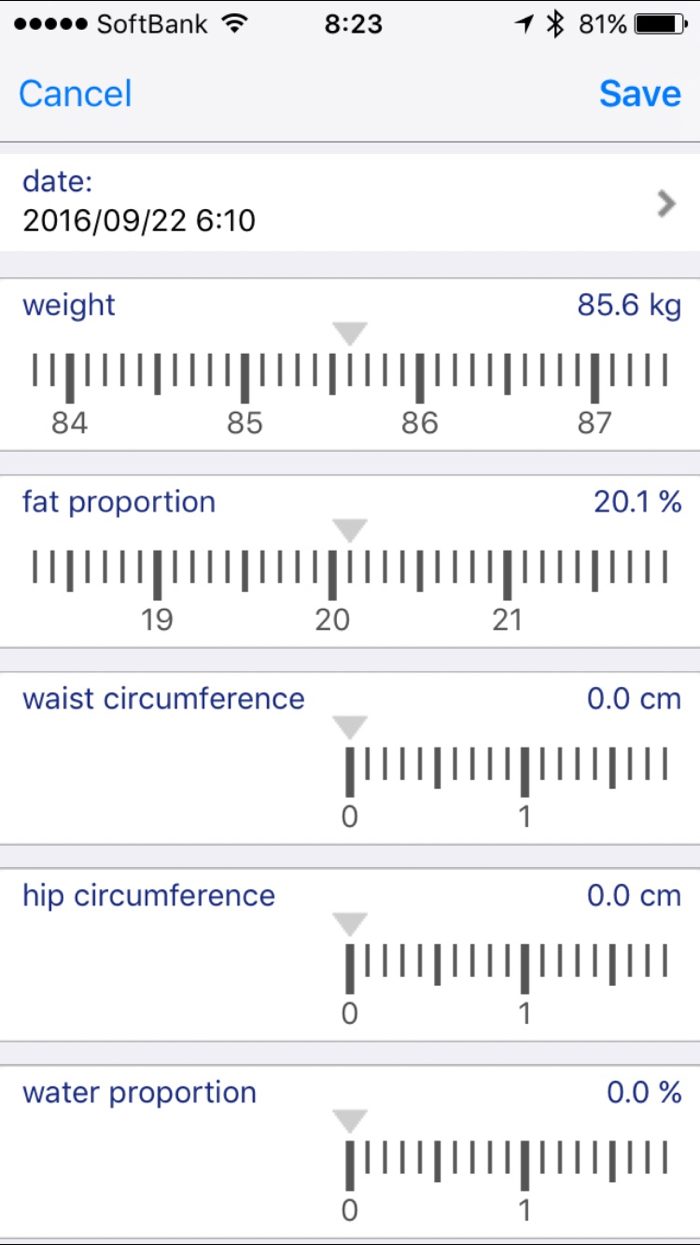Viewport: 700px width, 1245px height.
Task: Tap the hip circumference ruler
Action: coord(506,967)
